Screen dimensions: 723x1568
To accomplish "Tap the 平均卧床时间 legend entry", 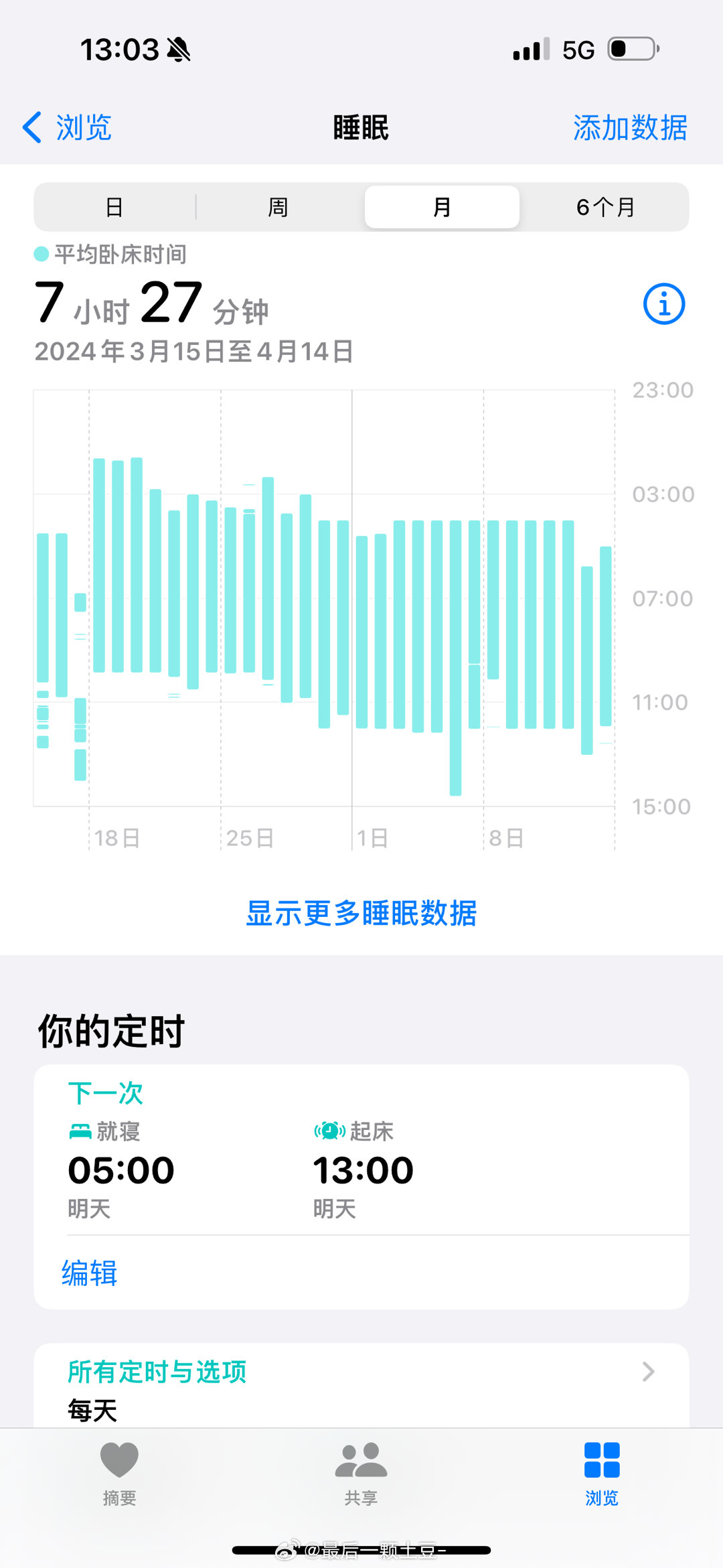I will coord(112,255).
